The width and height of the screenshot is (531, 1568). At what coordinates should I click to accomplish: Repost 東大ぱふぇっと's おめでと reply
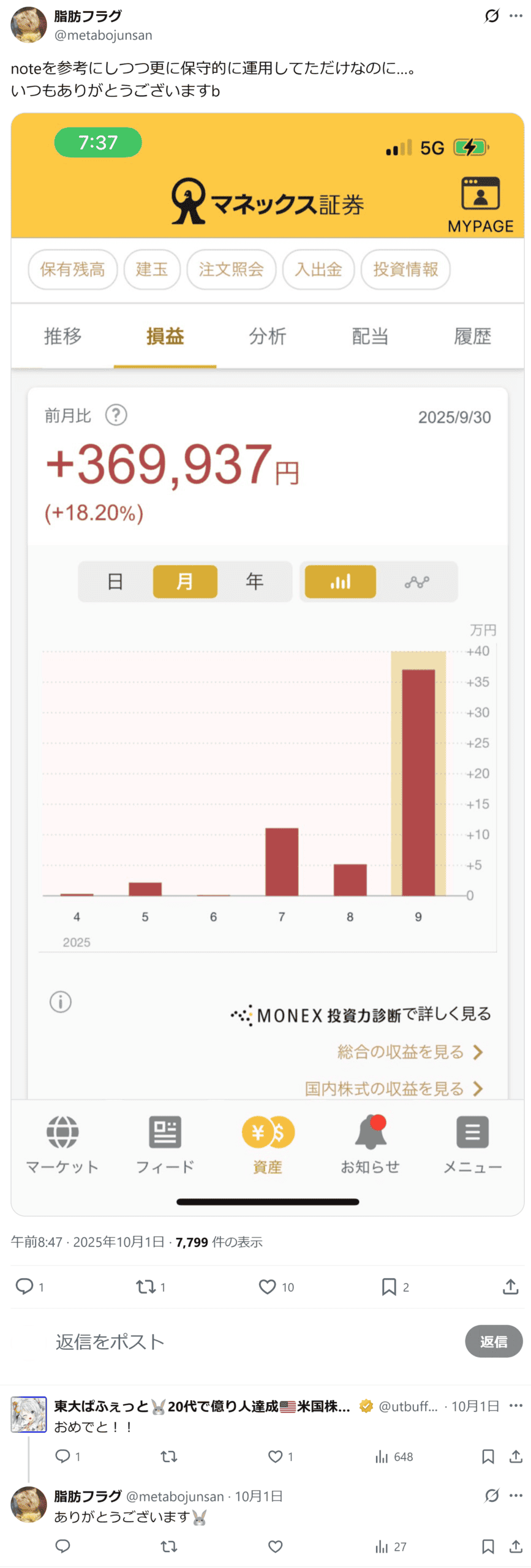pyautogui.click(x=169, y=1457)
